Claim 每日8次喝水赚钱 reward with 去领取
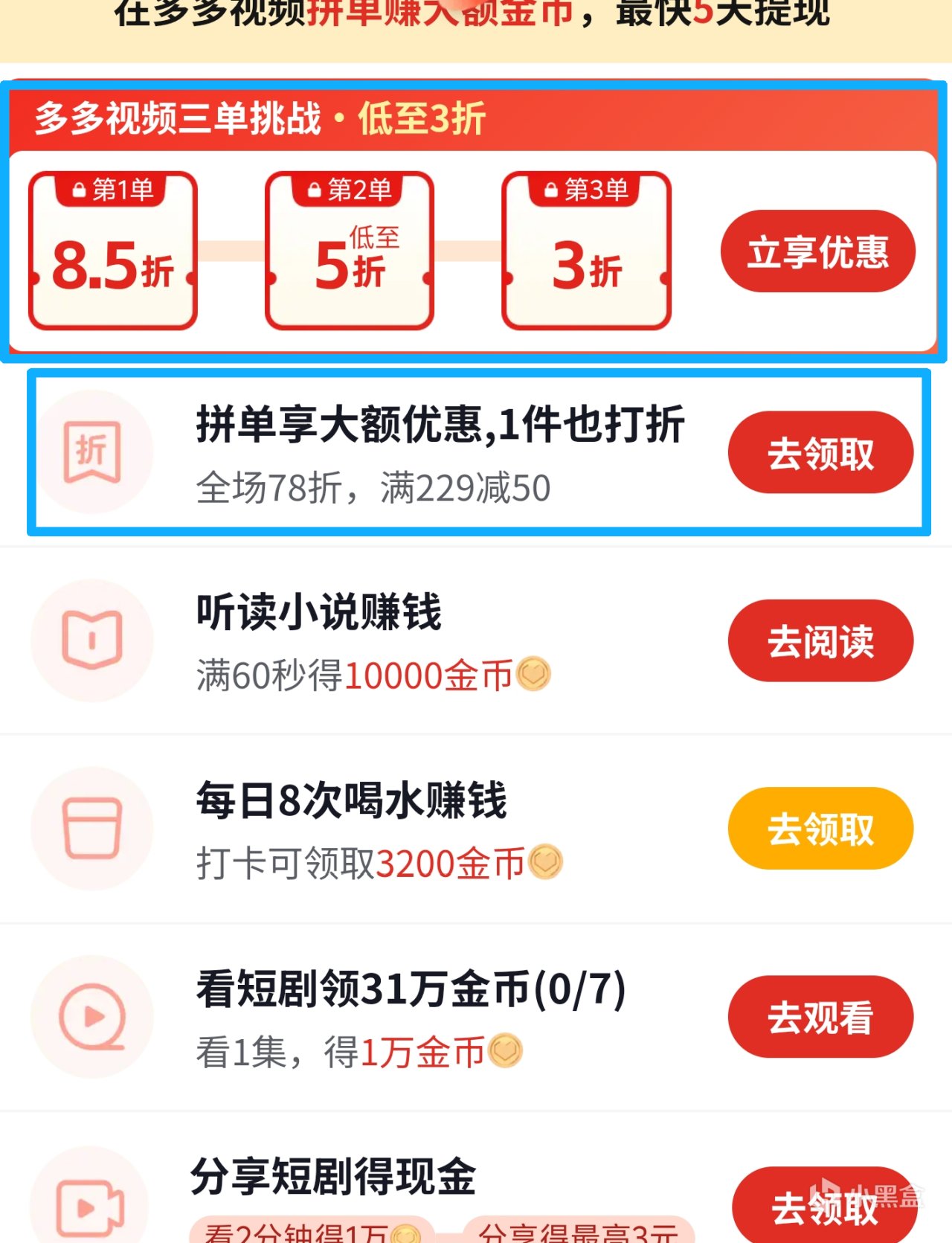 [x=820, y=829]
